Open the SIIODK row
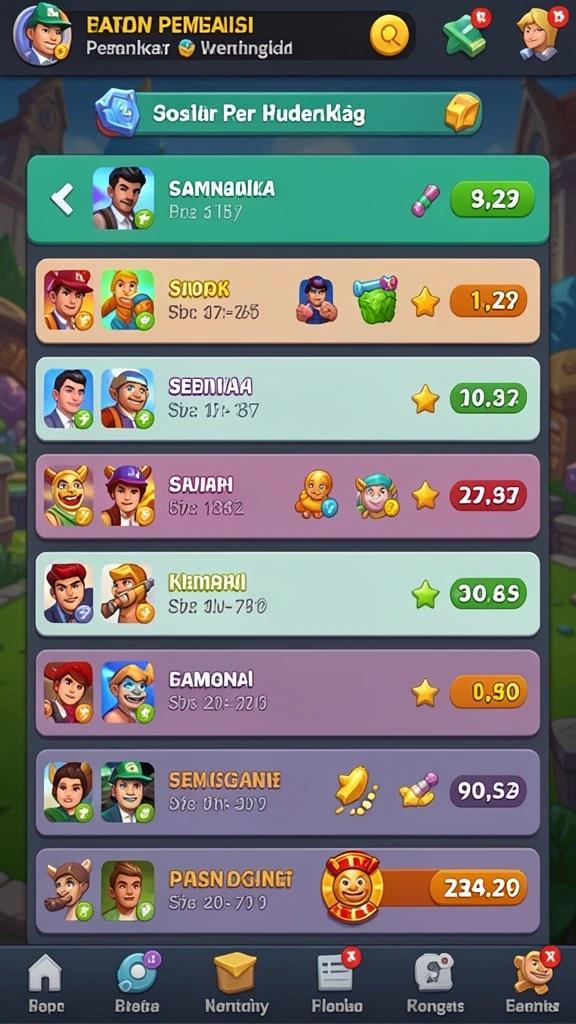Image resolution: width=576 pixels, height=1024 pixels. pos(287,300)
